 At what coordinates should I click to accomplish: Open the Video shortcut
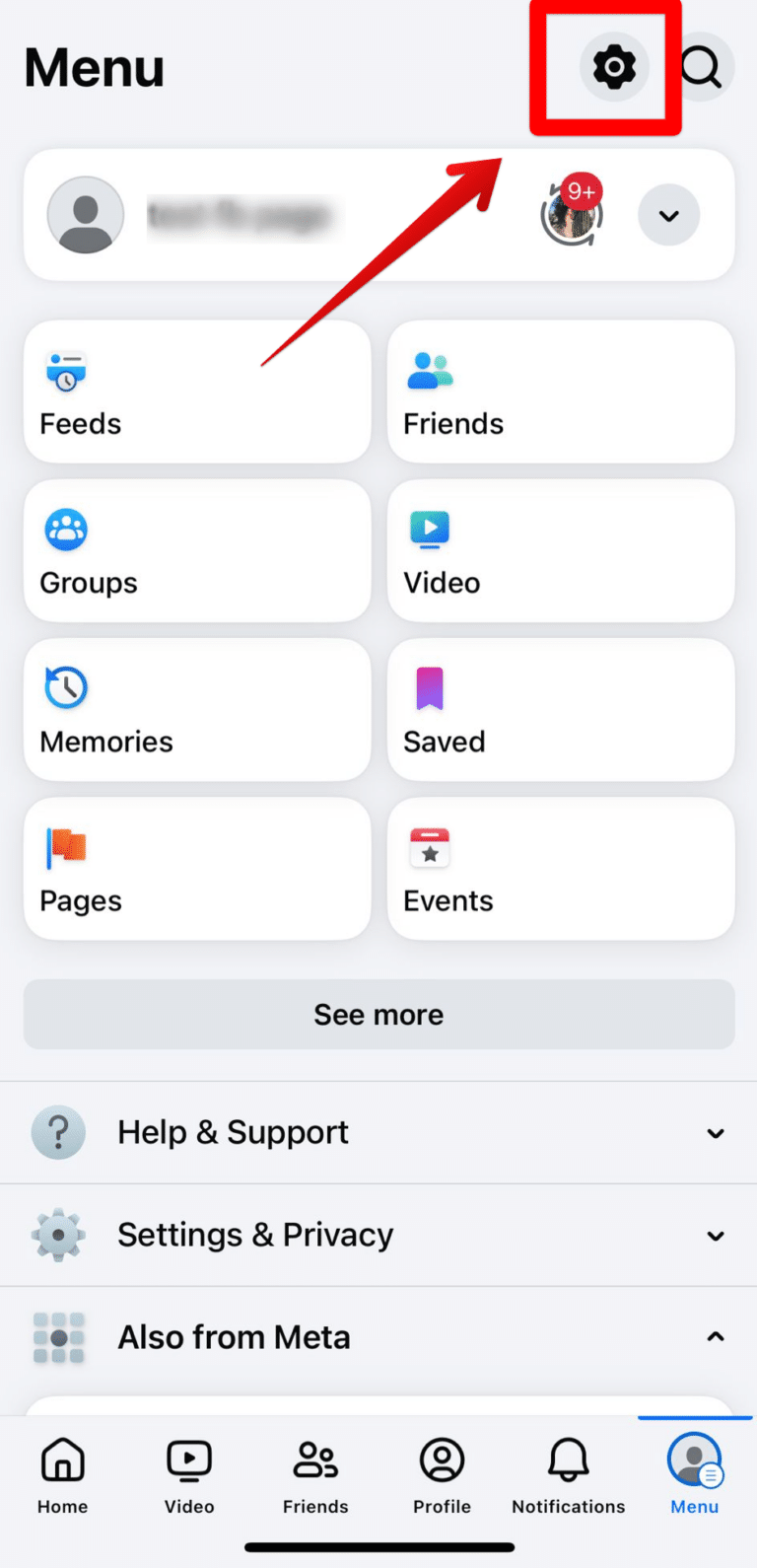(x=560, y=550)
